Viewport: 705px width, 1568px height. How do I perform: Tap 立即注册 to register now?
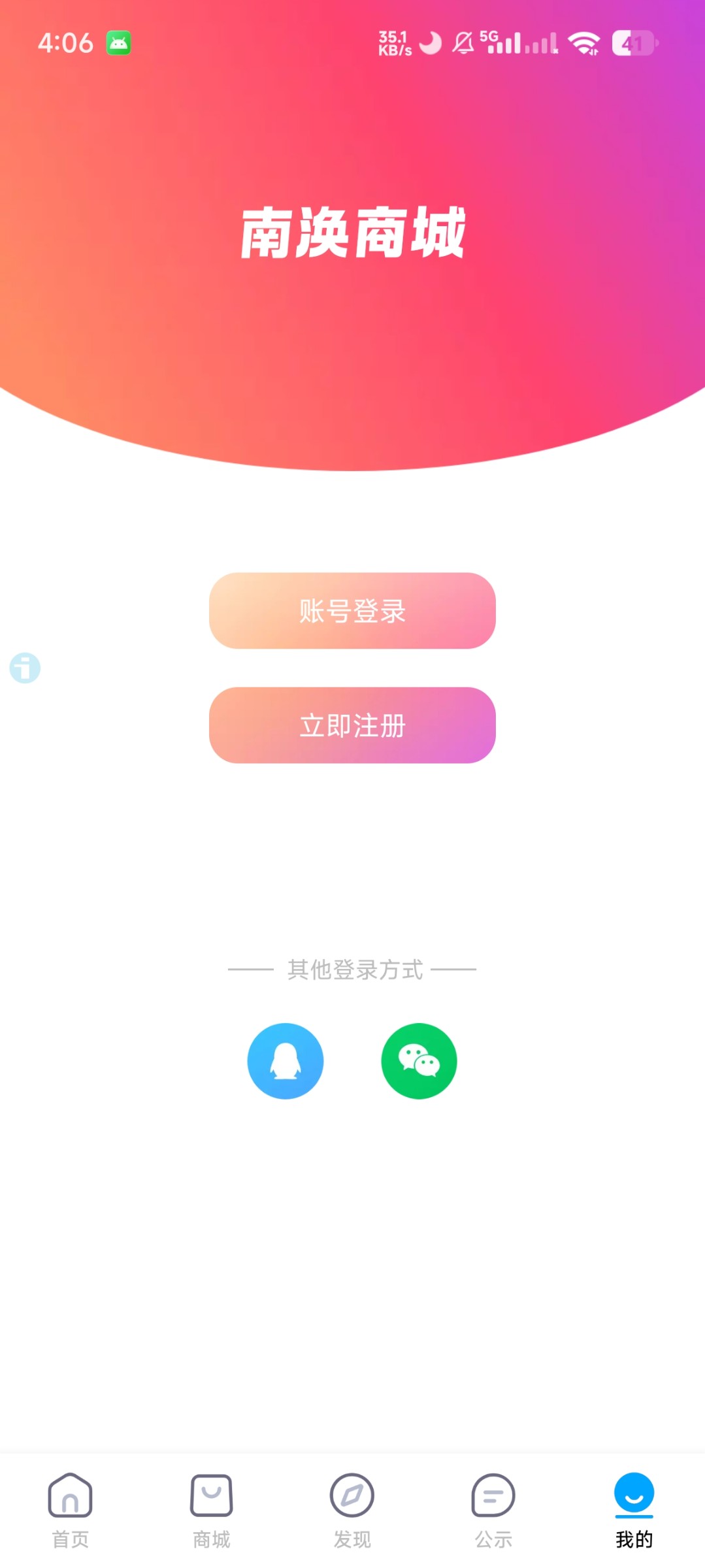tap(352, 725)
